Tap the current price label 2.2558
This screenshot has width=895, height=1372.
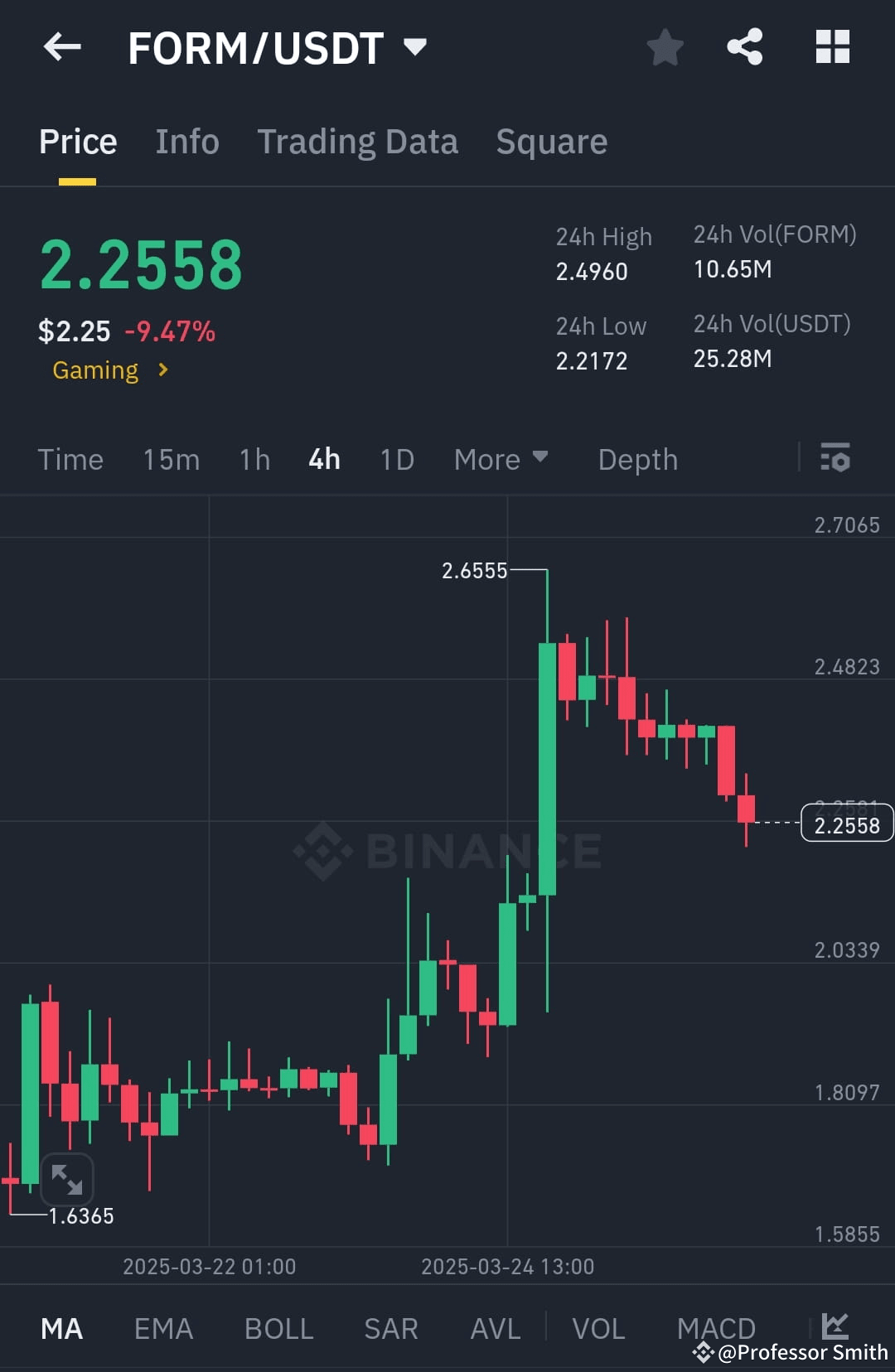tap(846, 824)
